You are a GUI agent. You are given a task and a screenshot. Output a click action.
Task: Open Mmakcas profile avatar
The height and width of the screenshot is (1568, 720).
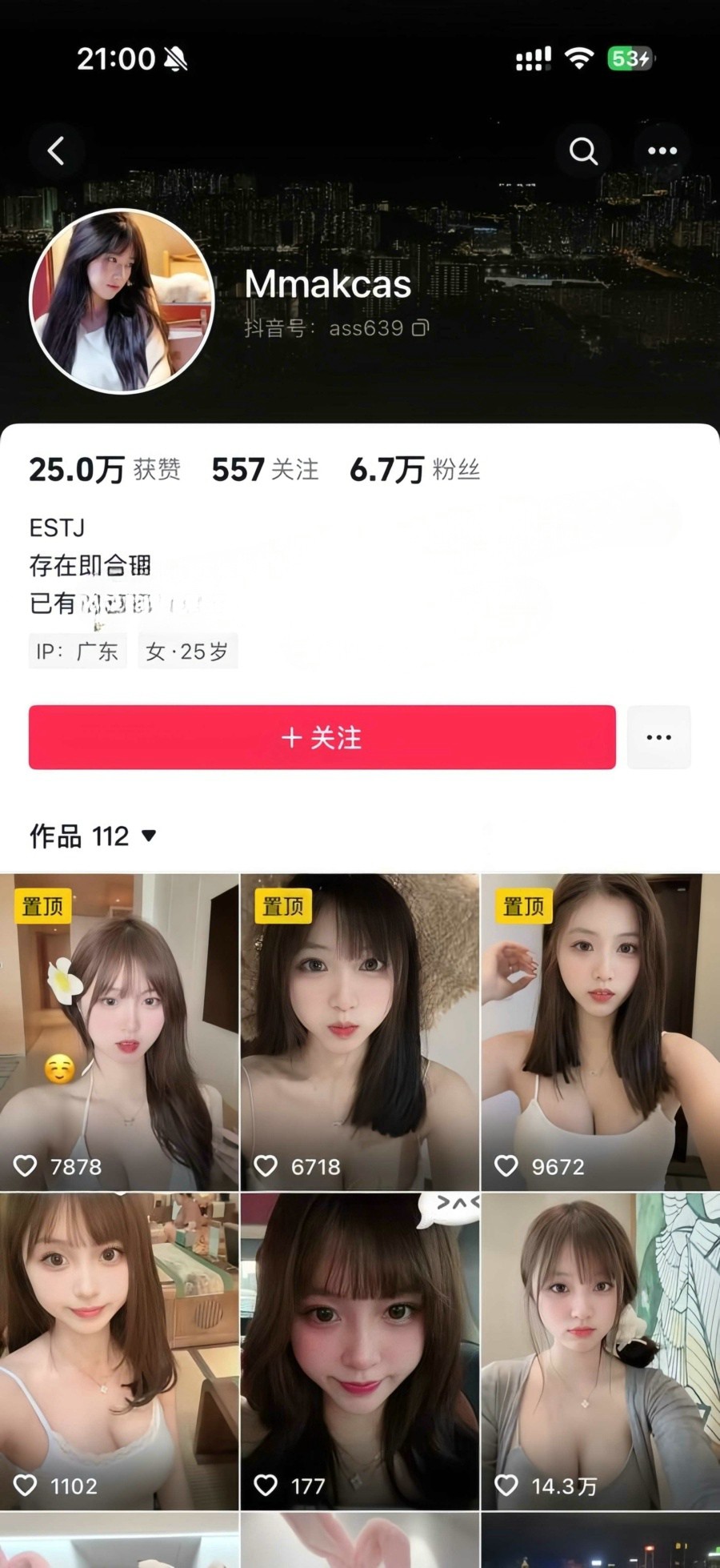tap(122, 302)
